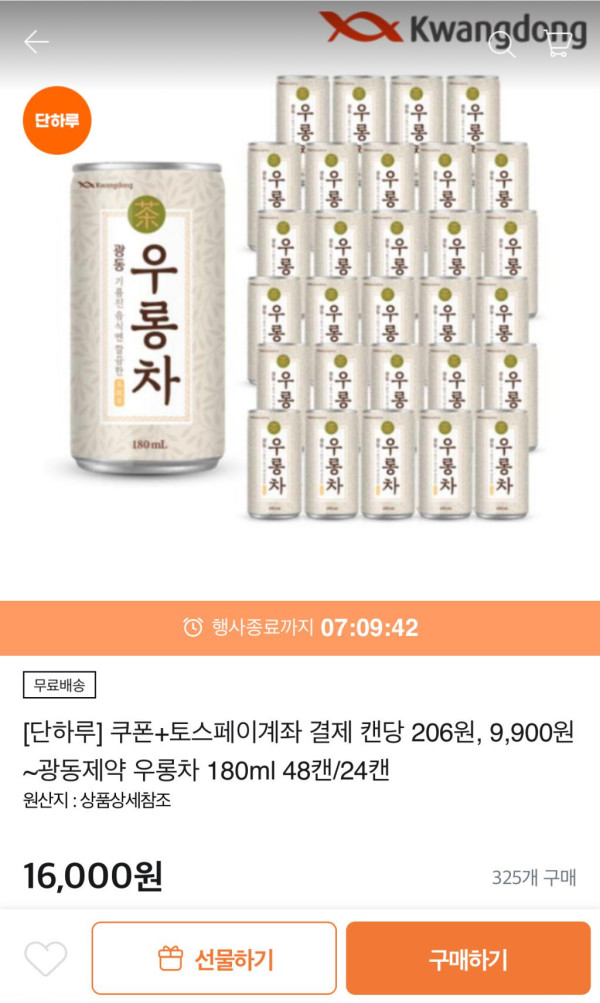
Task: Open search with the magnifier icon
Action: (x=501, y=43)
